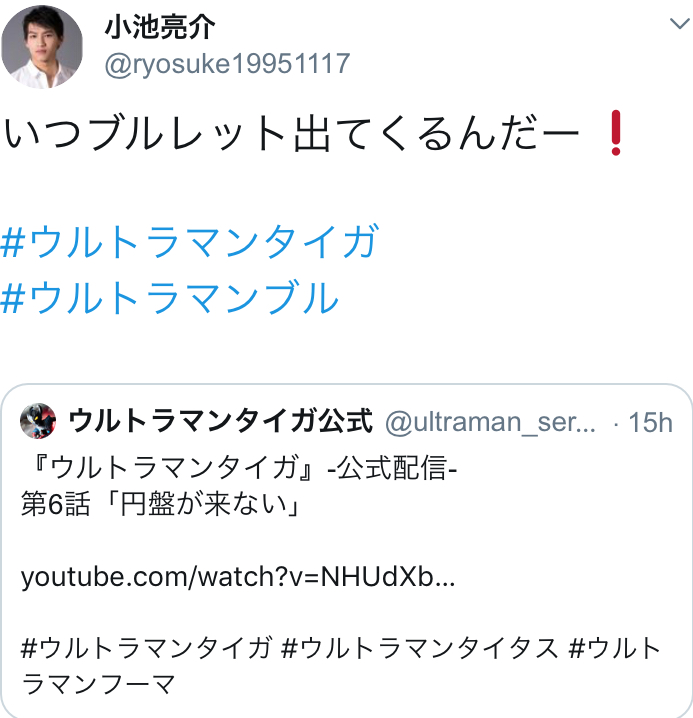Image resolution: width=693 pixels, height=718 pixels.
Task: Open the @ryosuke19951117 profile handle
Action: point(227,65)
